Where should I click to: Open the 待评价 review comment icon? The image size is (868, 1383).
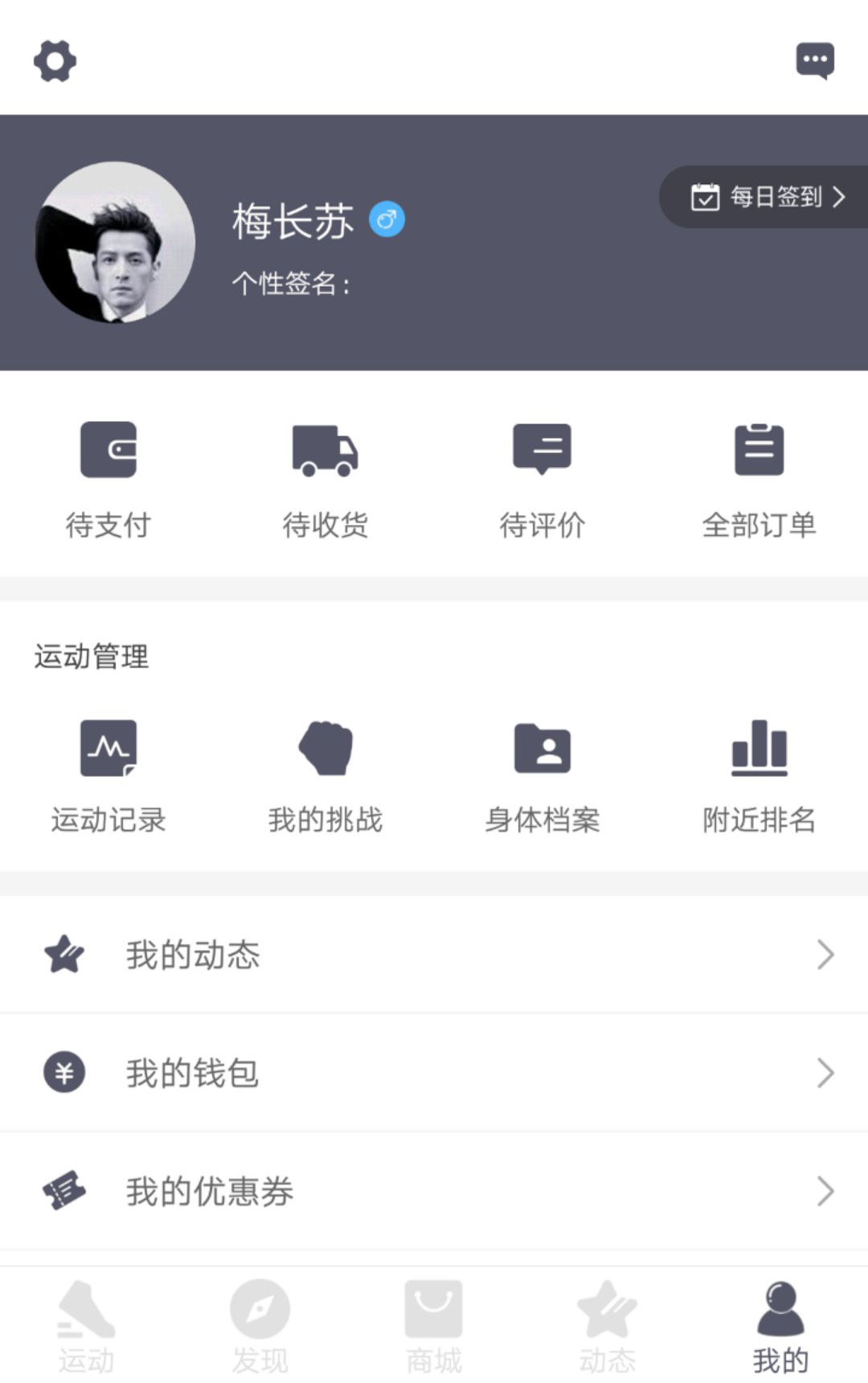coord(542,450)
